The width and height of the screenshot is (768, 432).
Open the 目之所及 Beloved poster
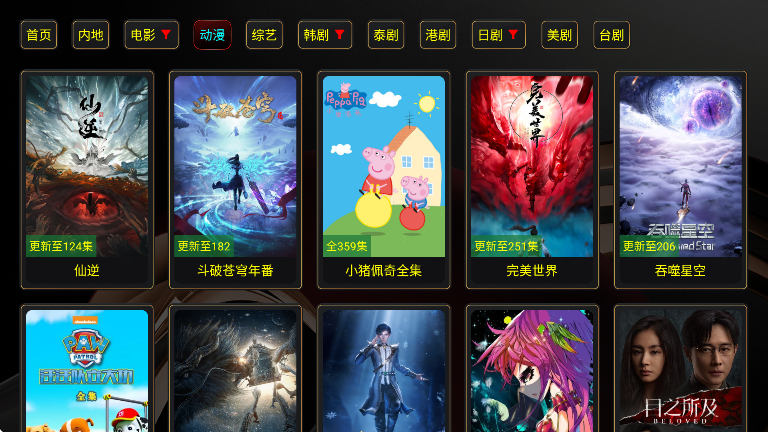(680, 370)
